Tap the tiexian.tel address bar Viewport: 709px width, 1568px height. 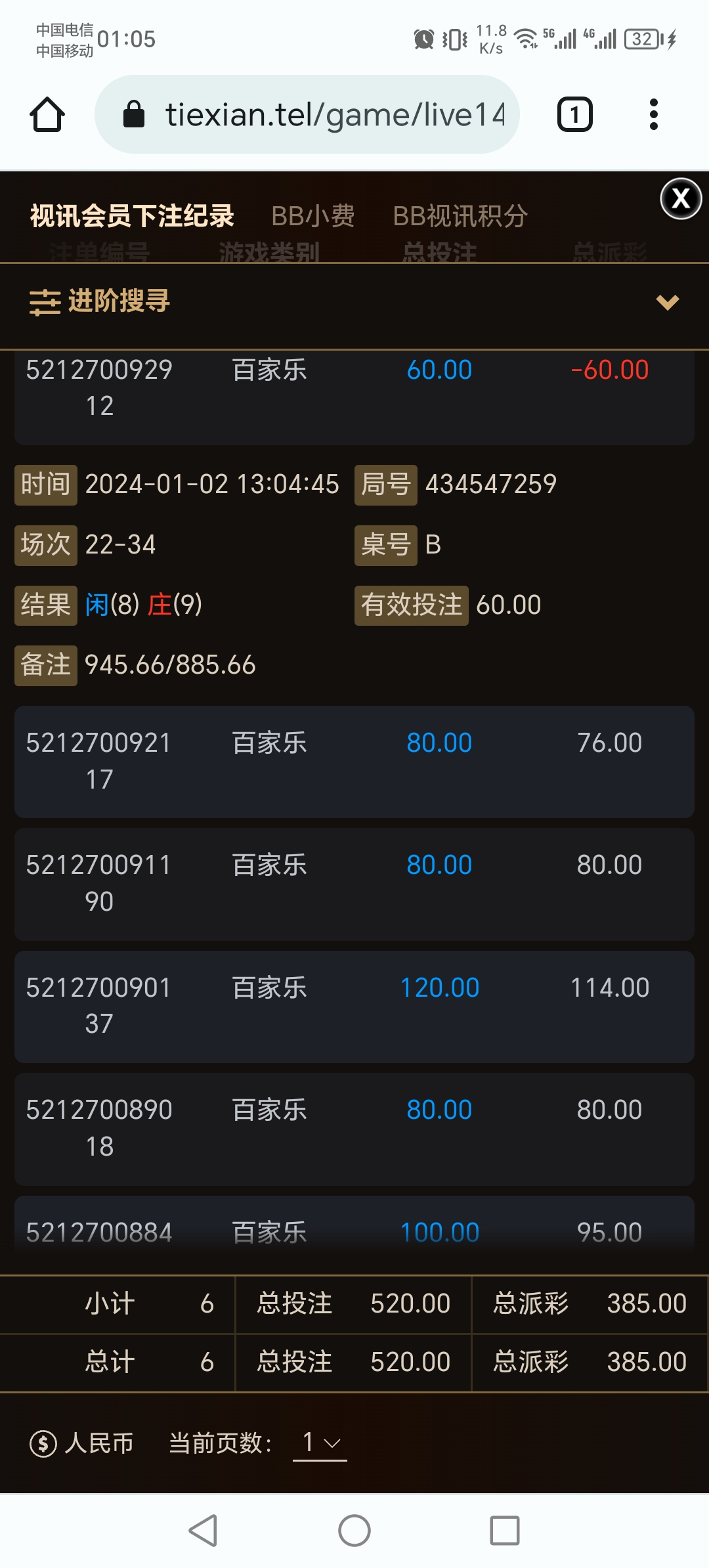point(307,115)
